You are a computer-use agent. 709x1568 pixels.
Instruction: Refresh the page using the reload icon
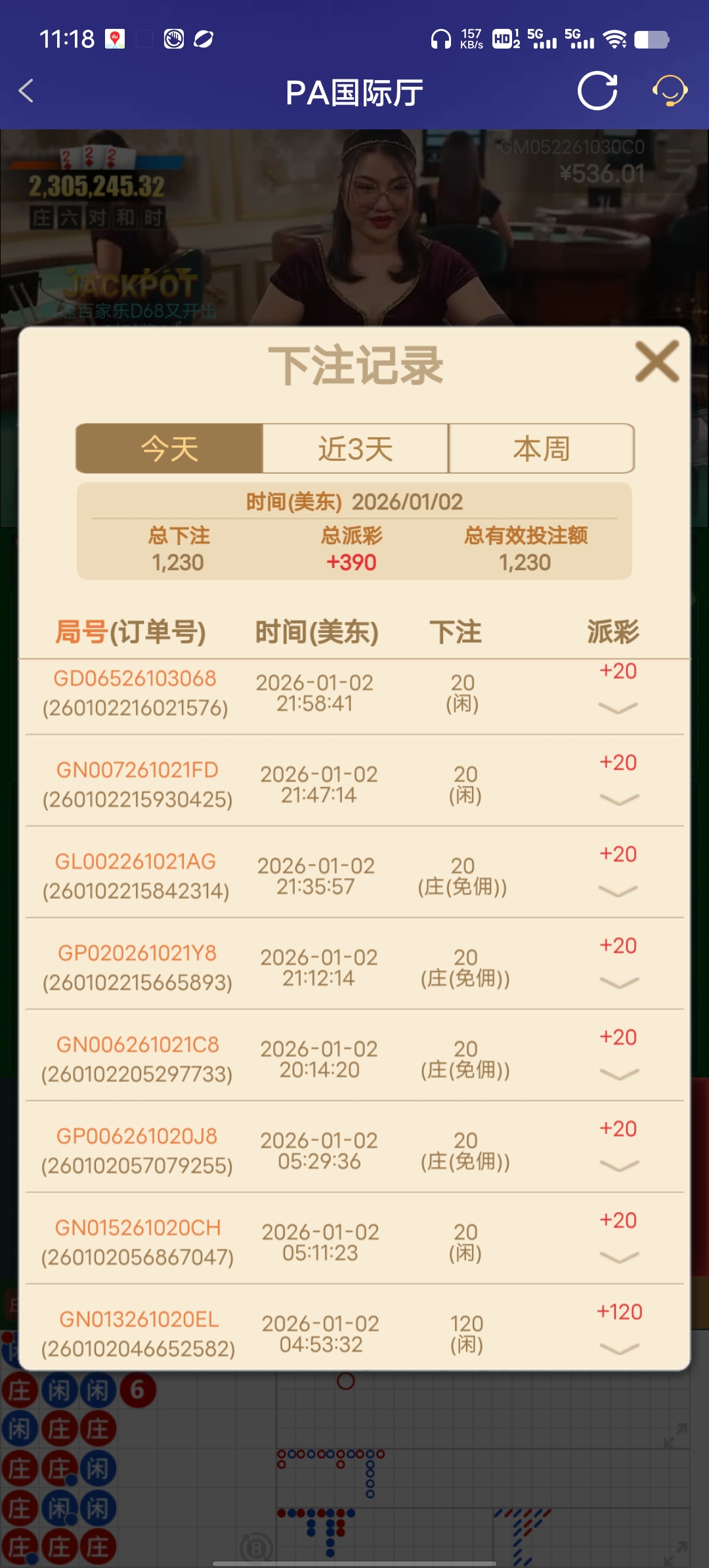coord(596,92)
